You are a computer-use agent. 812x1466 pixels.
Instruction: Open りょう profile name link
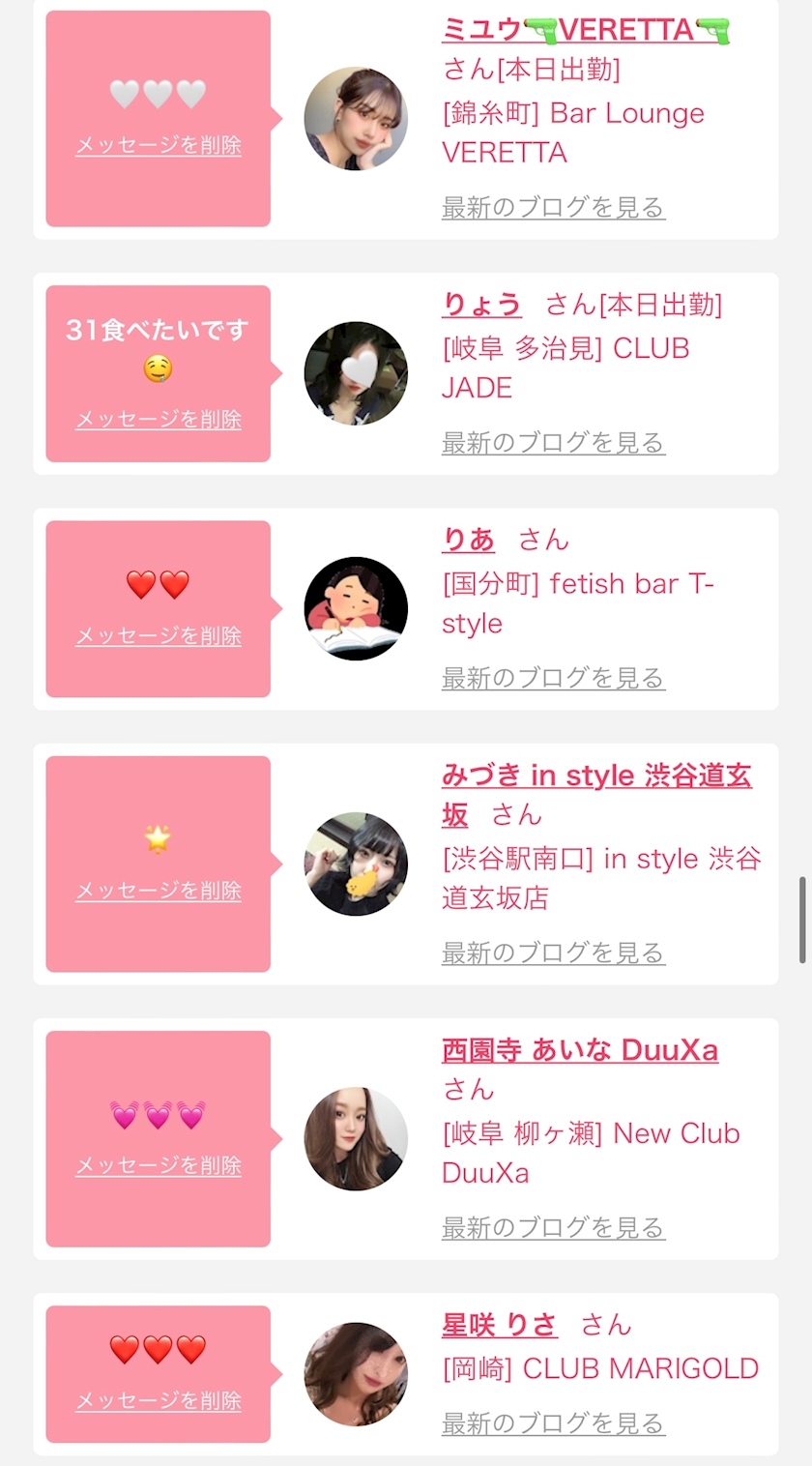(x=481, y=306)
